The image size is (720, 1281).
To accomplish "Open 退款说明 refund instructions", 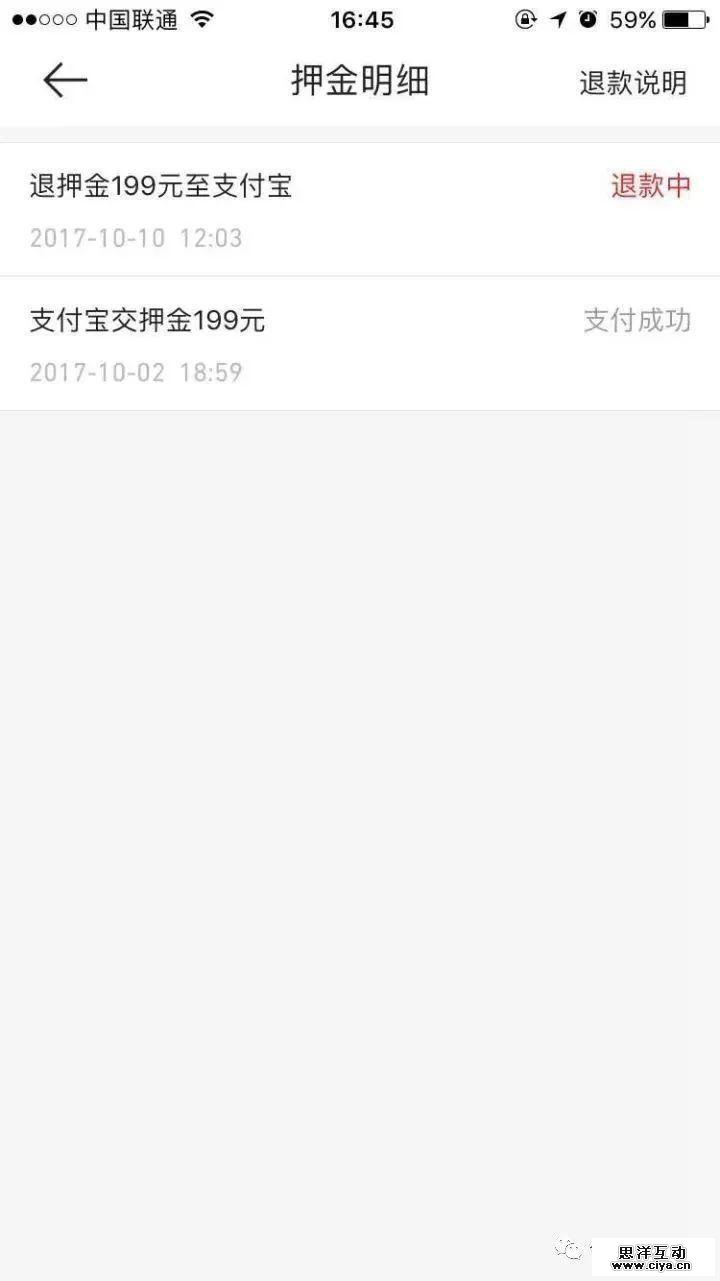I will click(x=632, y=83).
